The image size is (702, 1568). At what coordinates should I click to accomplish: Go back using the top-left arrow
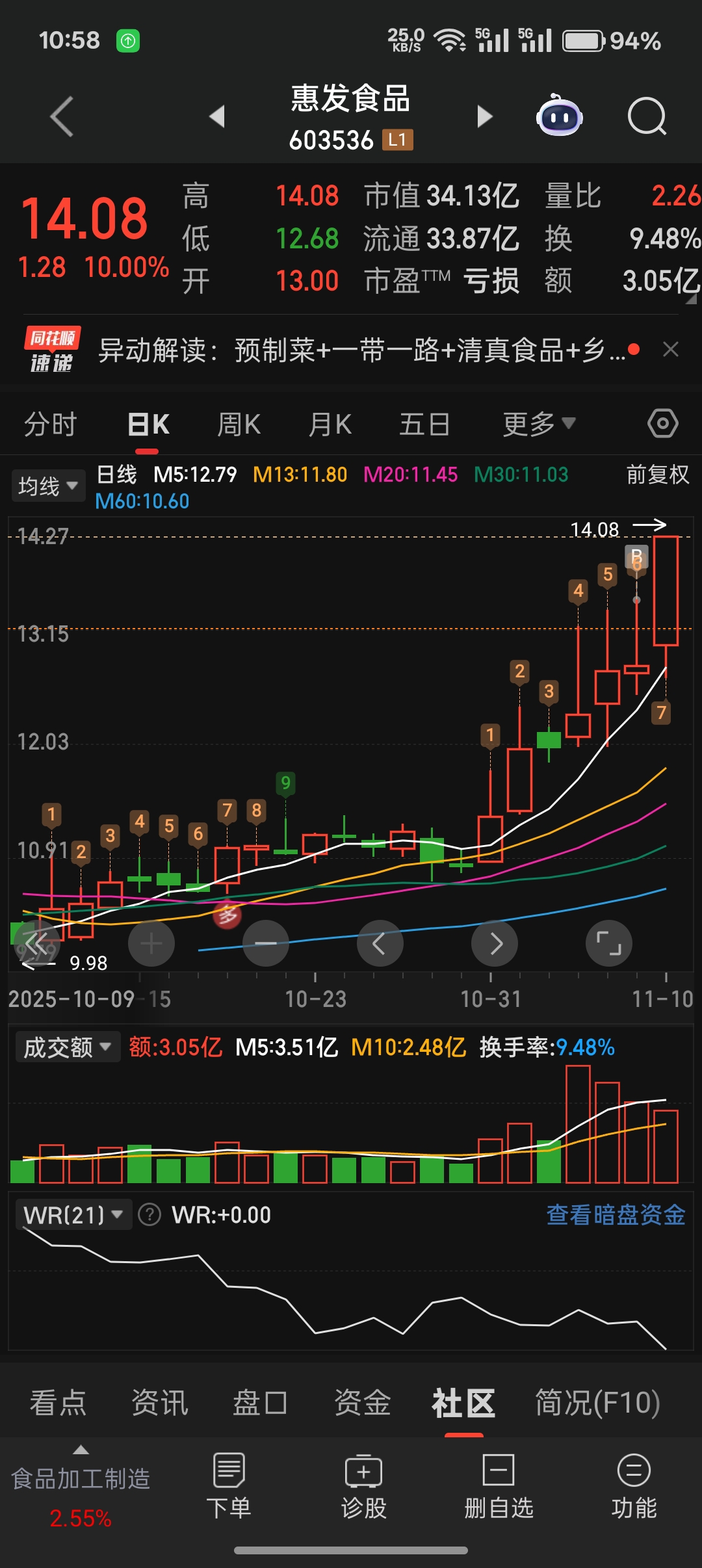pyautogui.click(x=62, y=117)
